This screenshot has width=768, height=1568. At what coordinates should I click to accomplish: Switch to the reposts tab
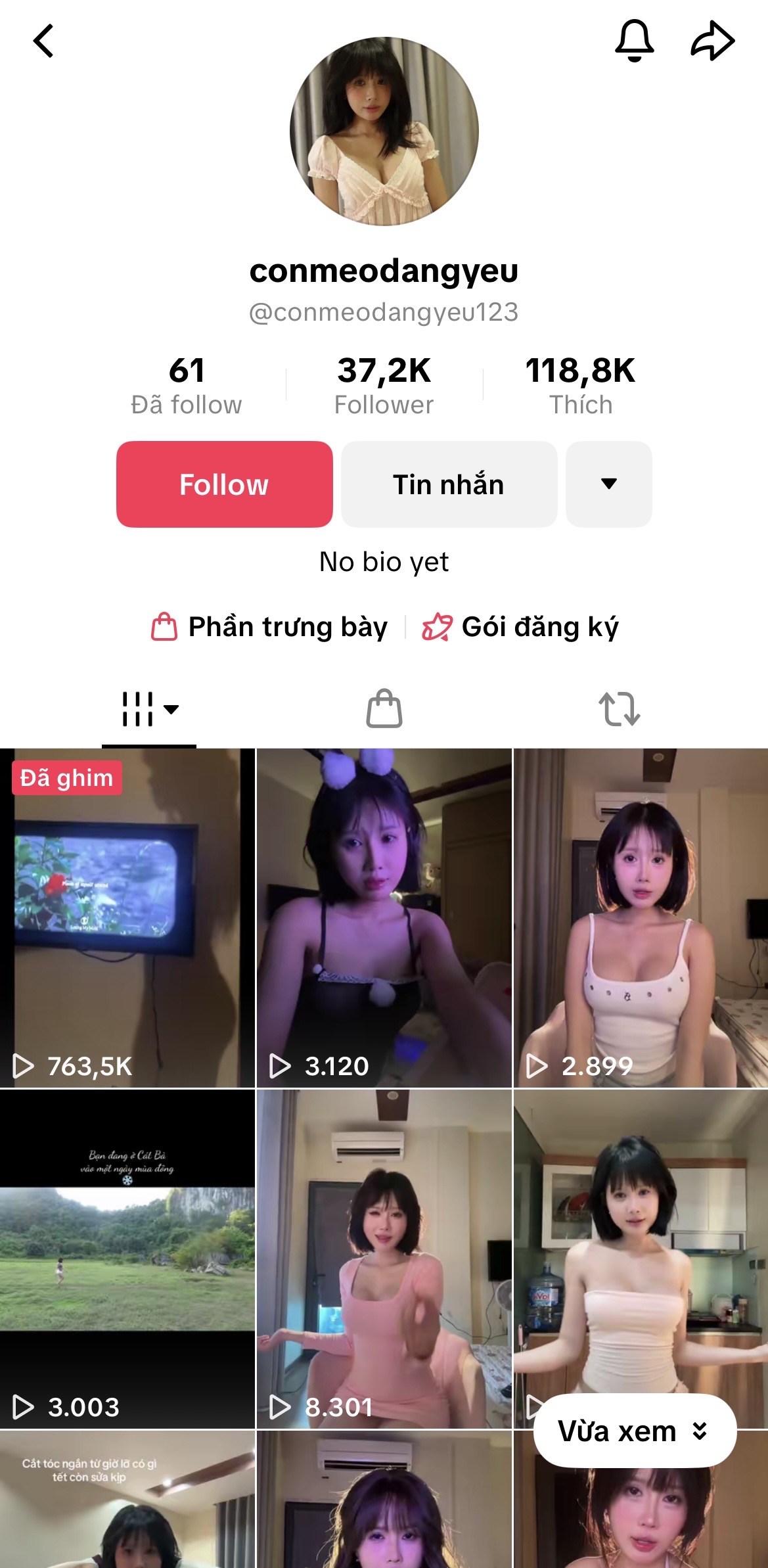click(619, 710)
